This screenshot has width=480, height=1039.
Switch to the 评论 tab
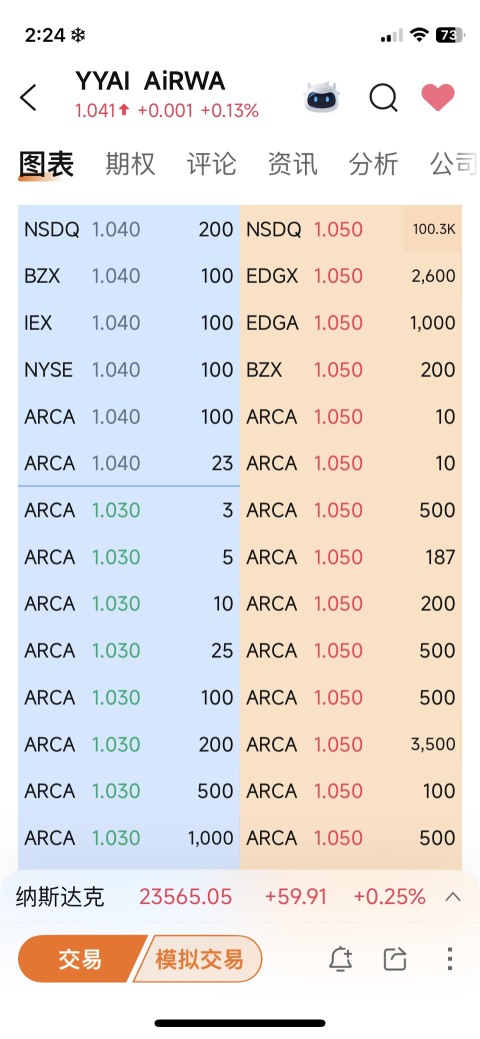point(211,164)
